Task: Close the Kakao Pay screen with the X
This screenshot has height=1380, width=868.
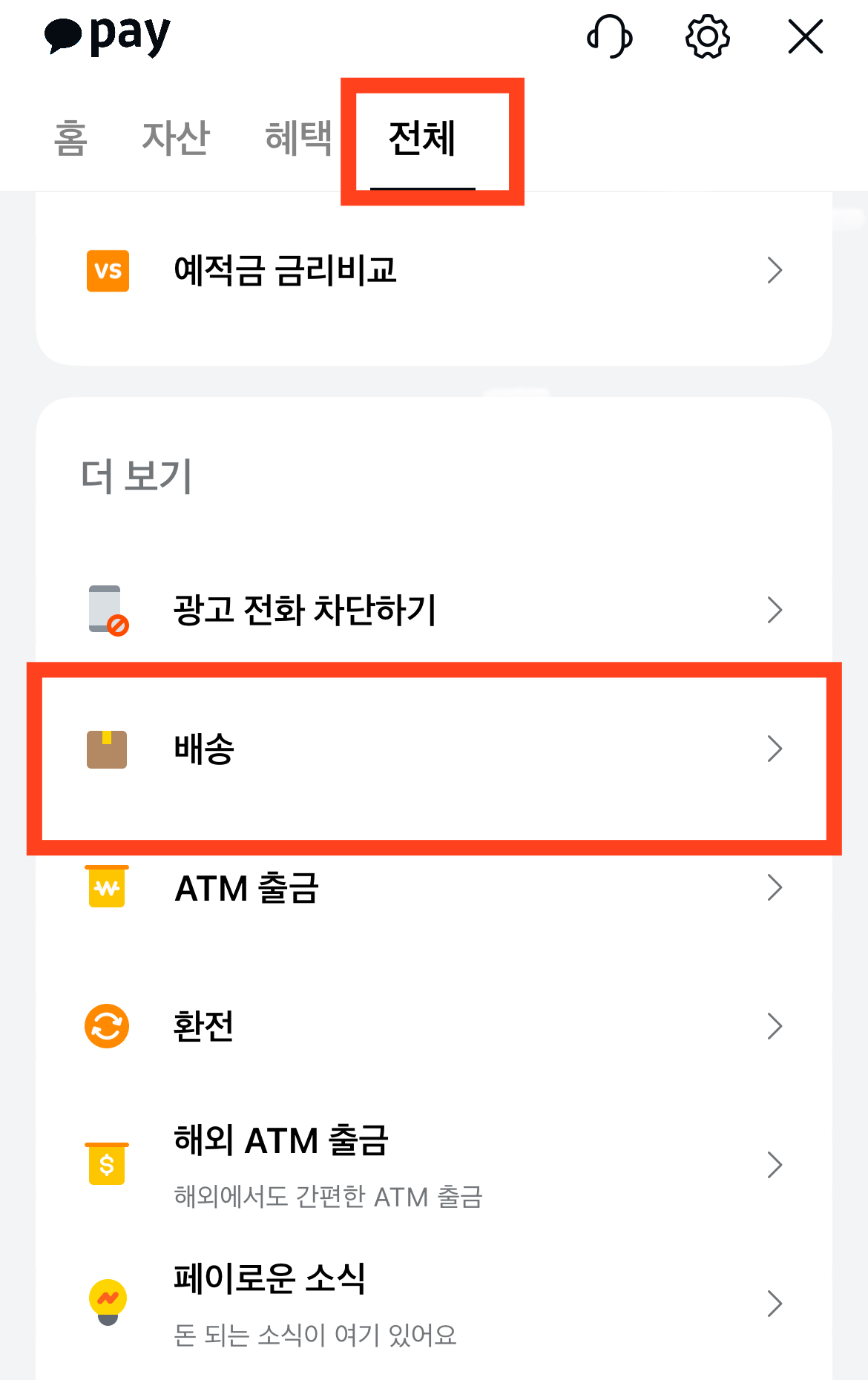Action: coord(804,36)
